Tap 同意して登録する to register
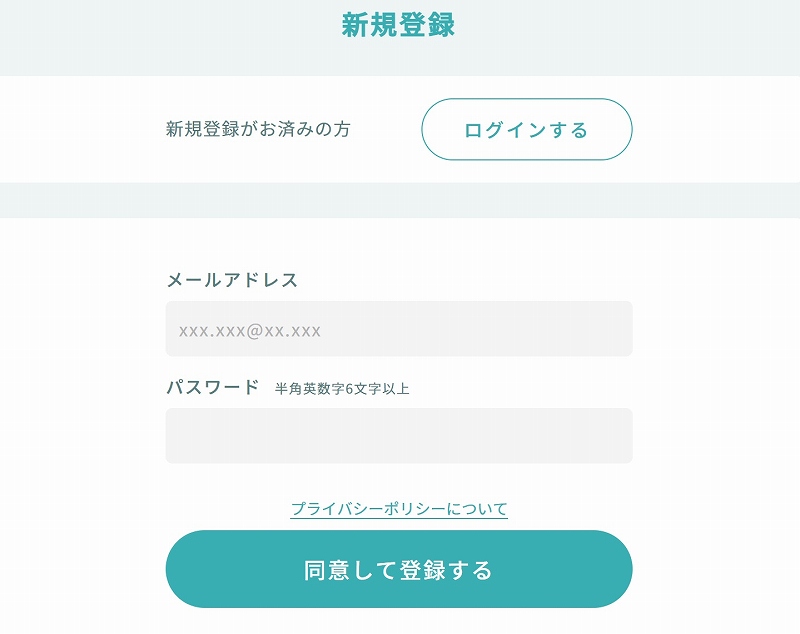800x634 pixels. [x=398, y=569]
